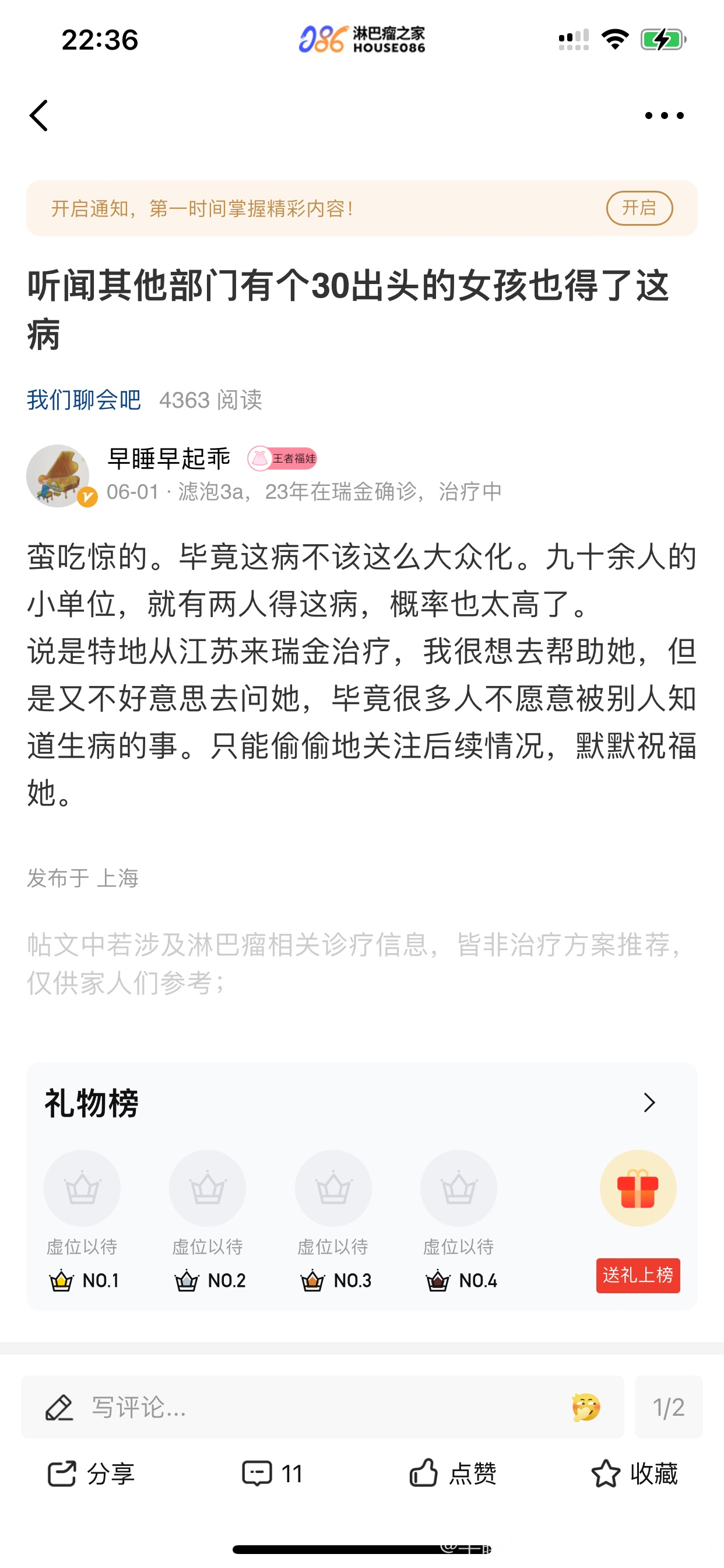Open 早睡早起乖's profile avatar

pyautogui.click(x=58, y=476)
